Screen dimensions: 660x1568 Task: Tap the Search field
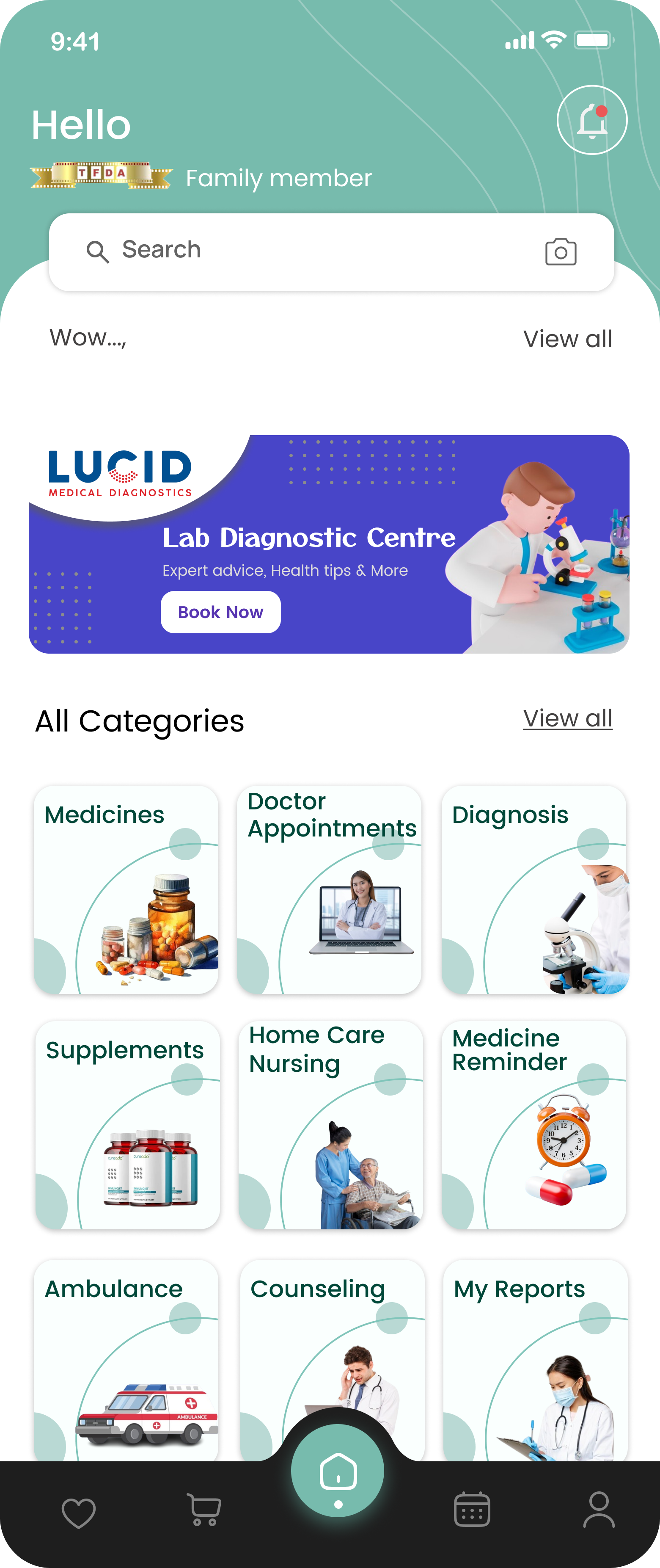(304, 251)
